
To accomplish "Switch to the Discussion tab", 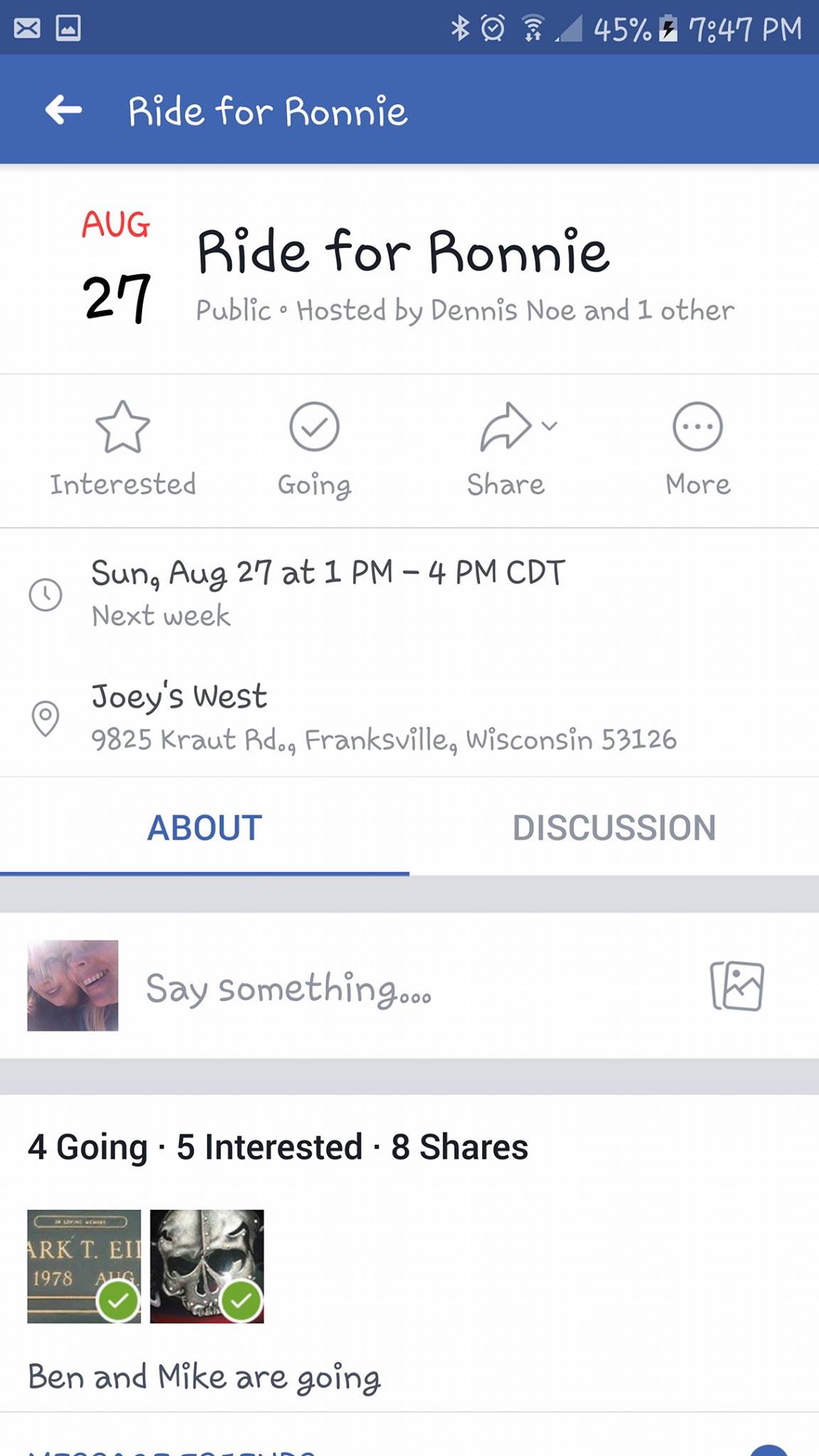I will tap(614, 828).
